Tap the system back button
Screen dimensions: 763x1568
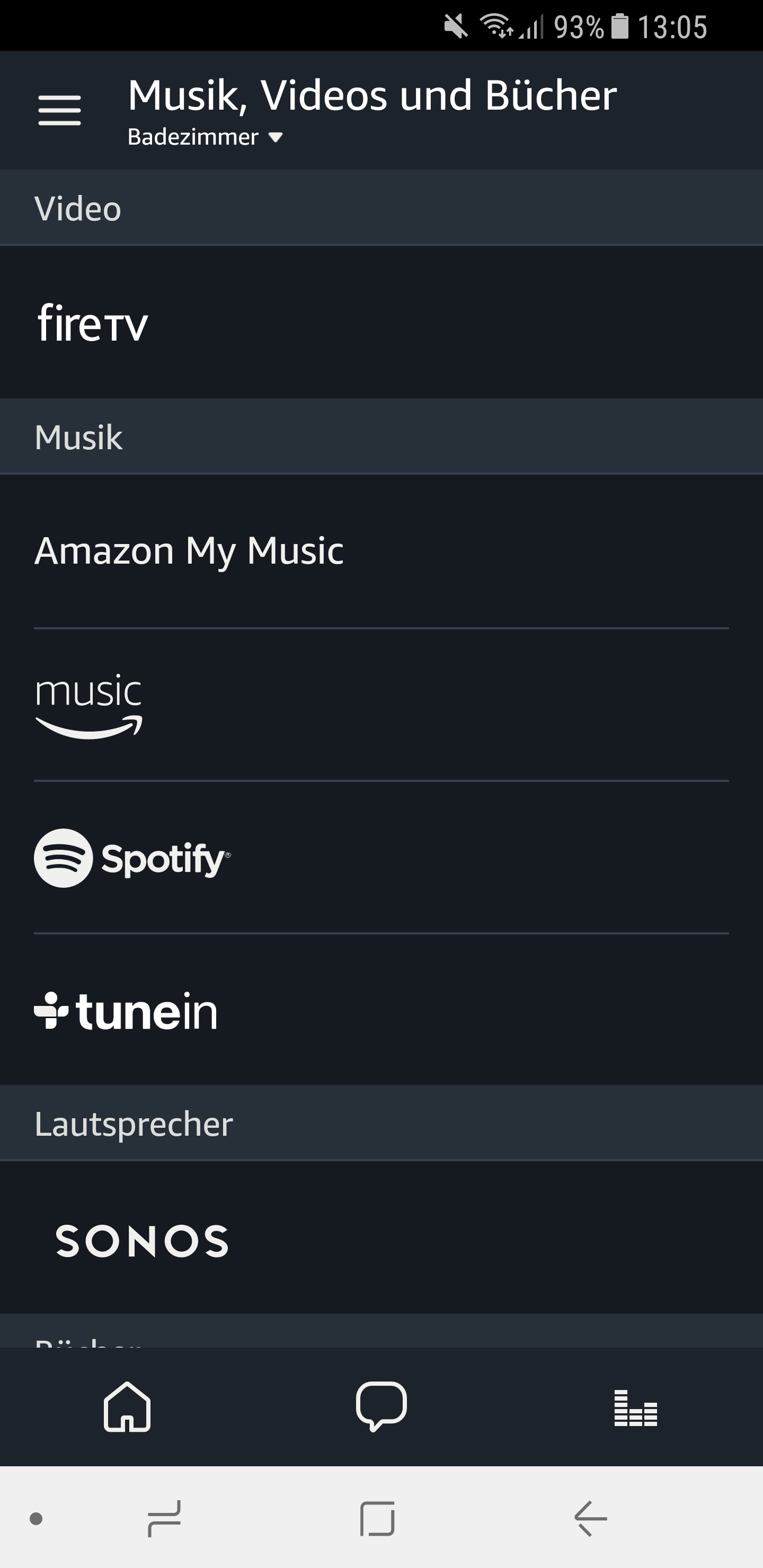click(590, 1519)
